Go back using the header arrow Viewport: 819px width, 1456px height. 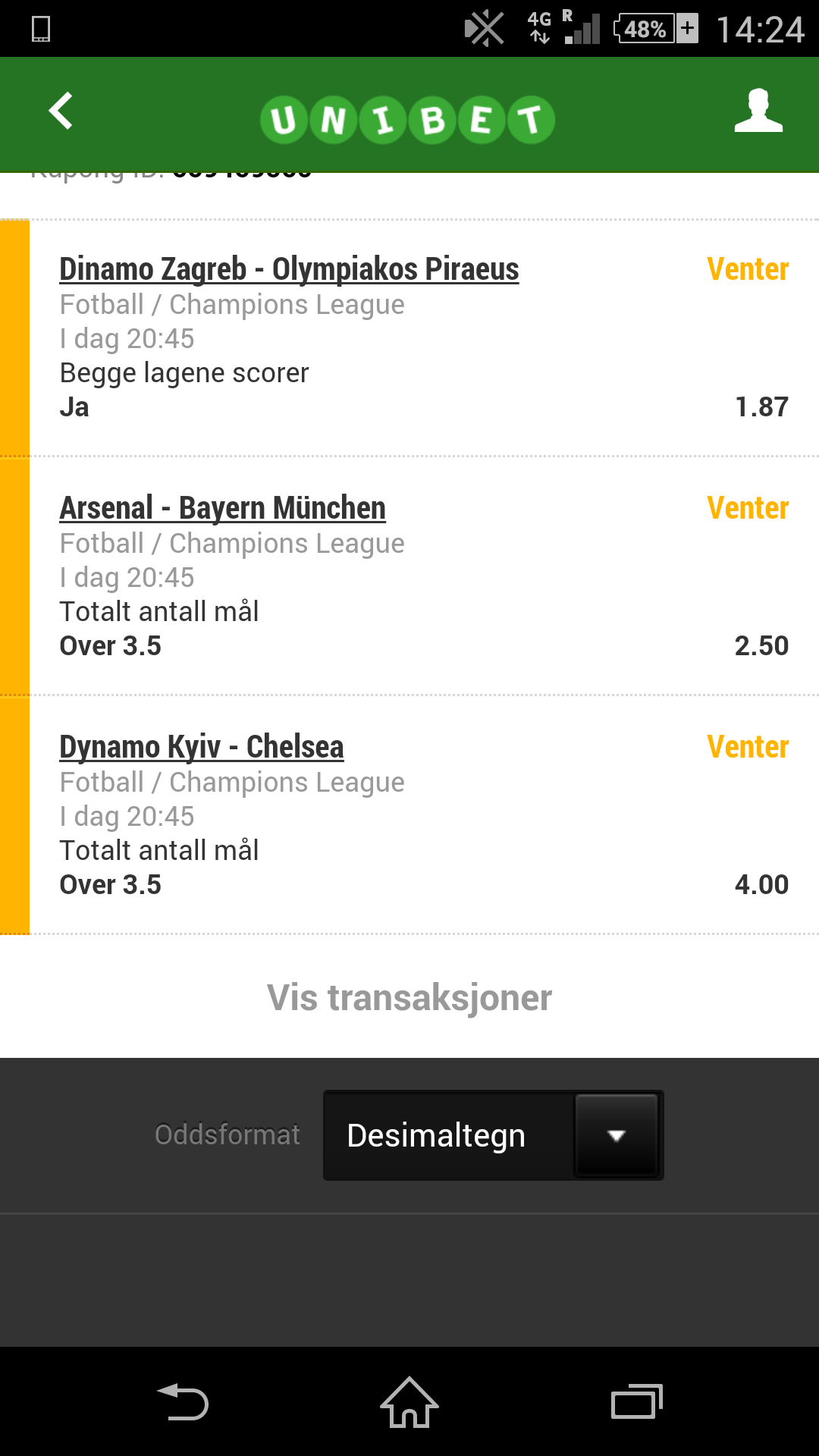click(x=61, y=111)
